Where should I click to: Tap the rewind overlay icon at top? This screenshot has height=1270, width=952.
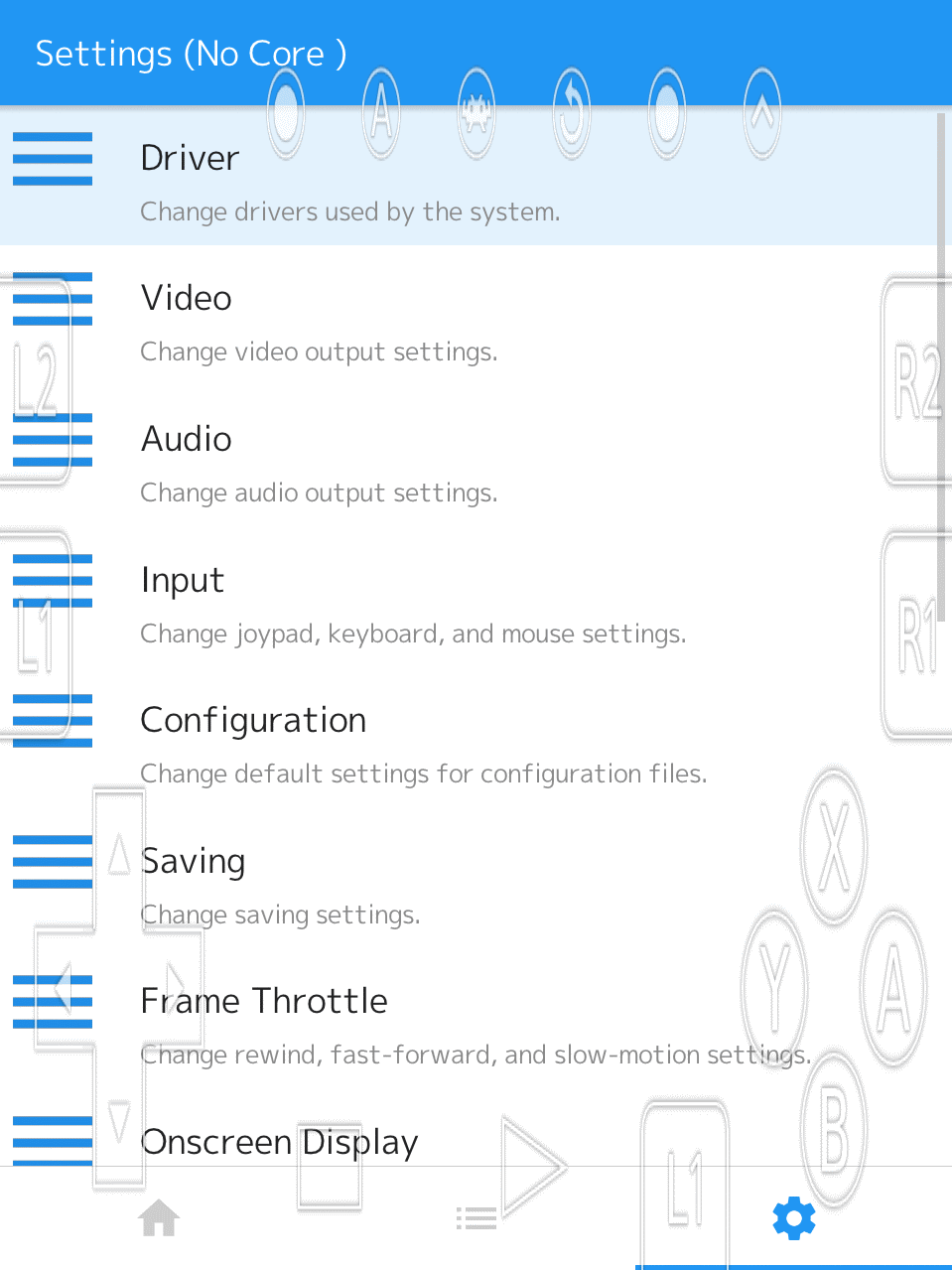(x=572, y=112)
